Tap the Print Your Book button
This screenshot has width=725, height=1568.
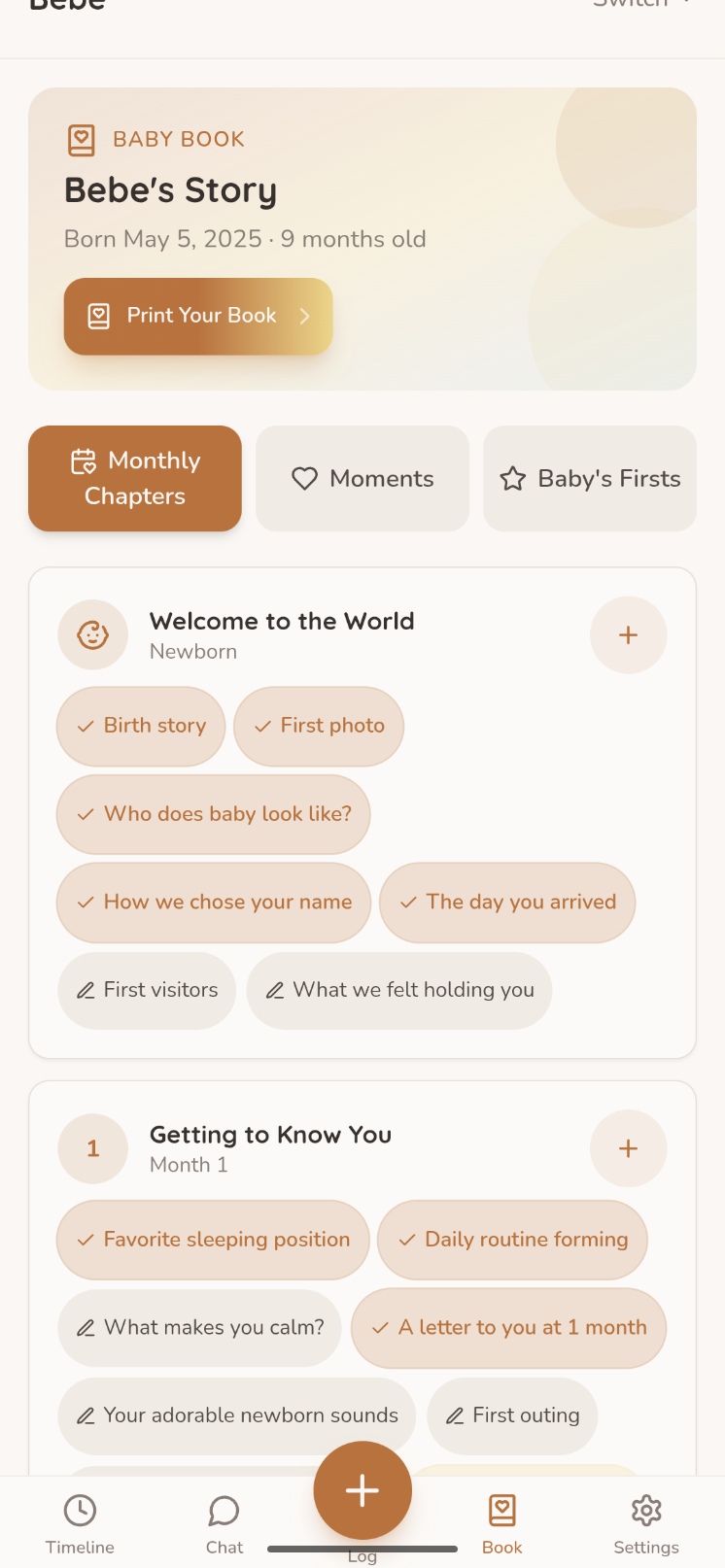(x=198, y=316)
